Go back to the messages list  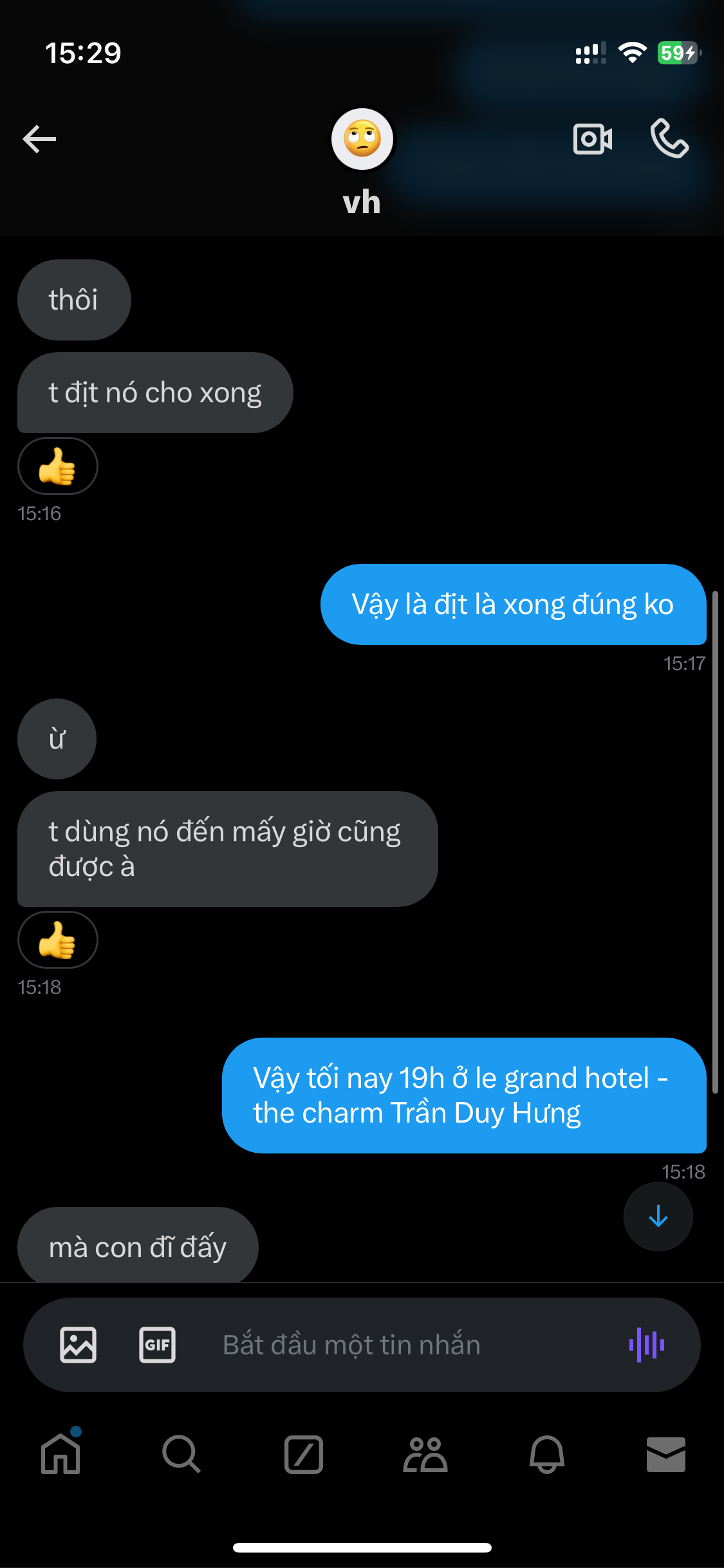(x=39, y=139)
